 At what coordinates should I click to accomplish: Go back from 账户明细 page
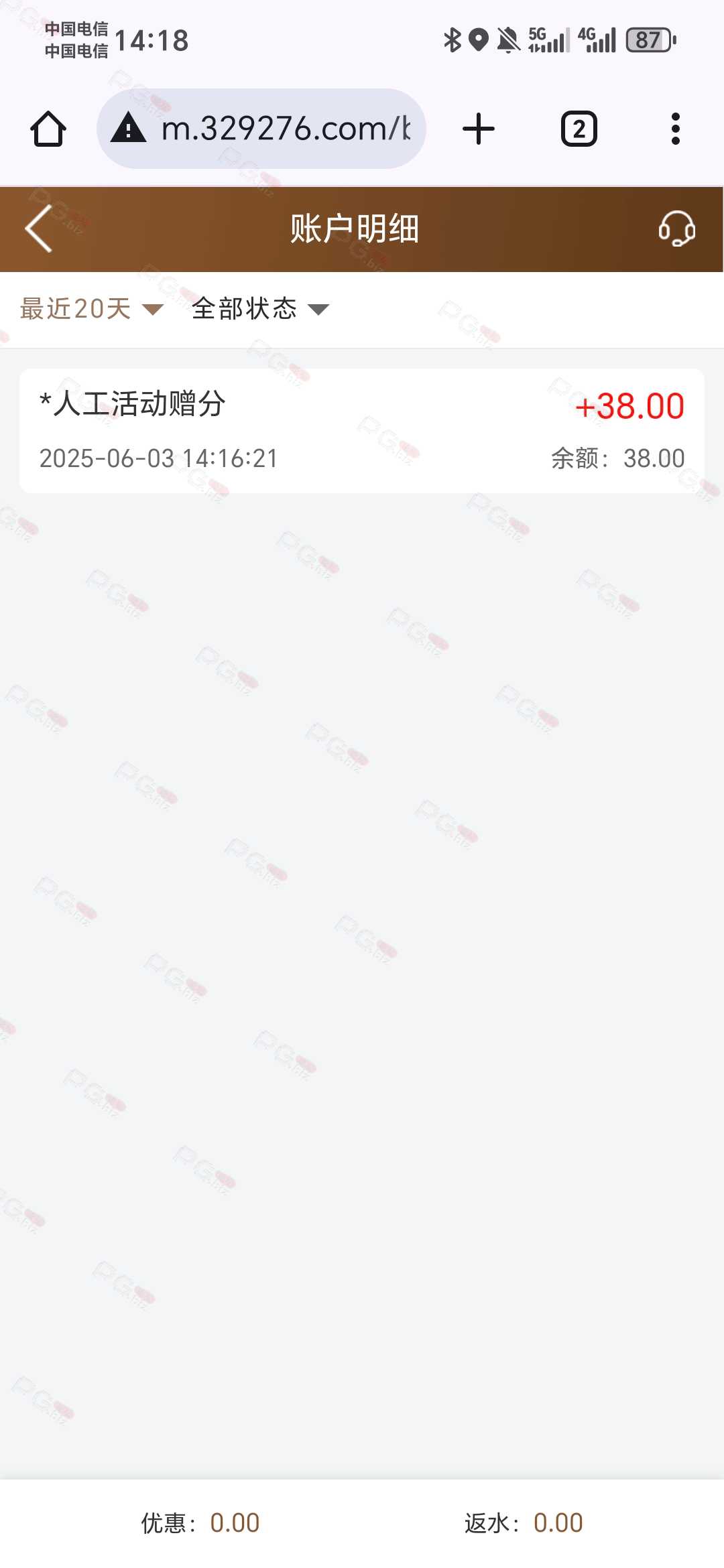(39, 228)
